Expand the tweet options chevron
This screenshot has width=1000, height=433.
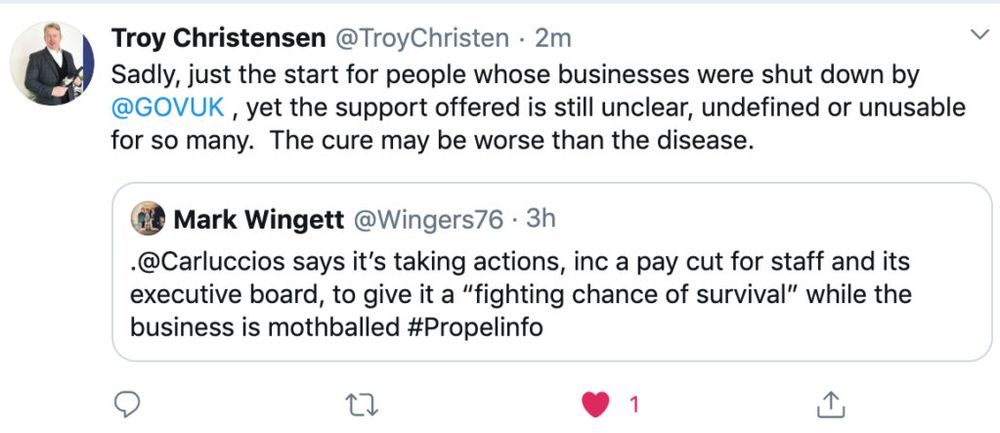(x=979, y=36)
